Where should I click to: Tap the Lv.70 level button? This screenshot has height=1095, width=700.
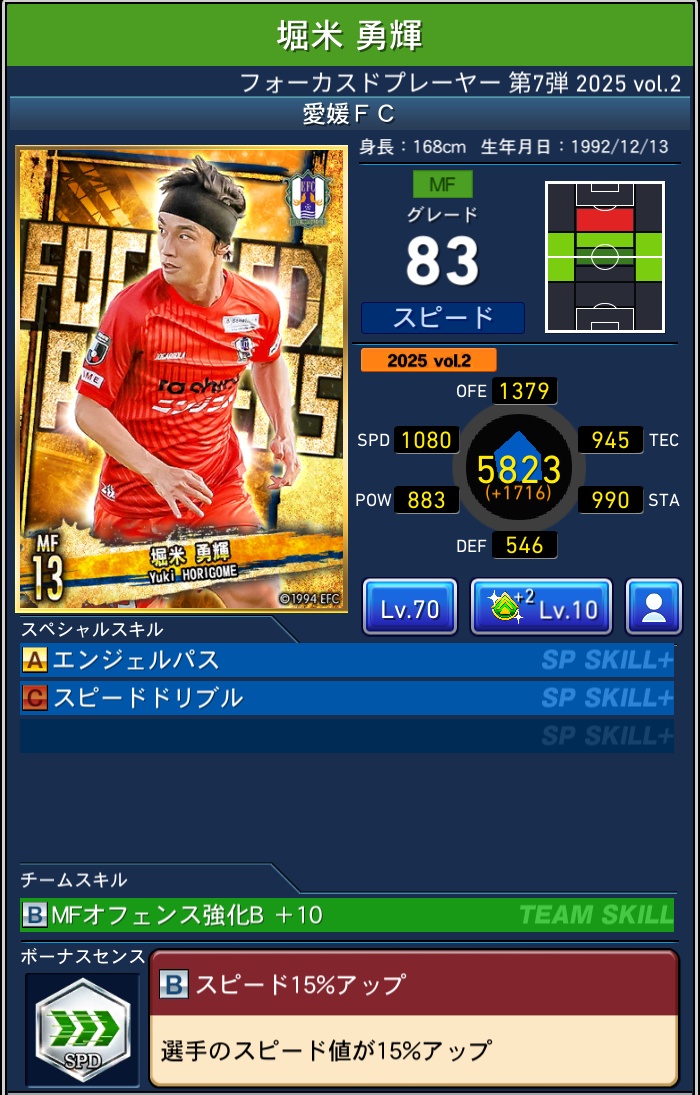click(x=410, y=607)
